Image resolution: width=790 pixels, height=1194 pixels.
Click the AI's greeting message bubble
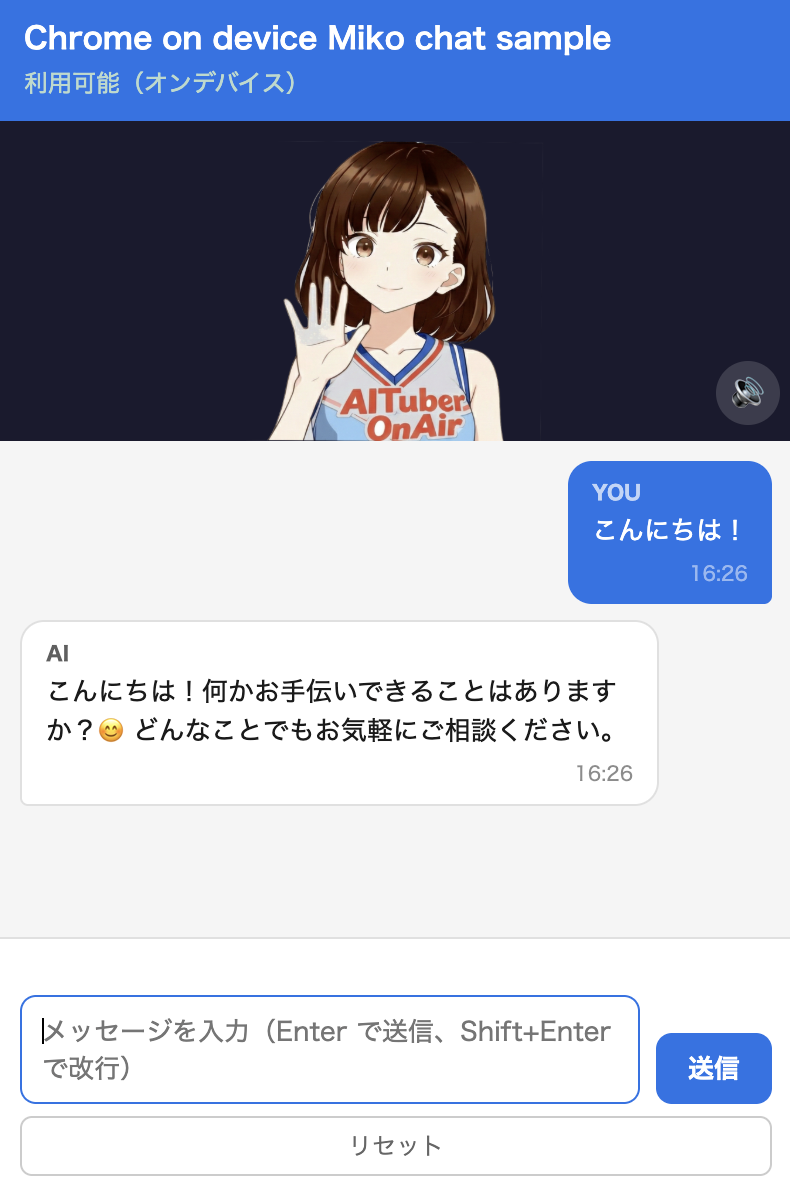pos(338,710)
